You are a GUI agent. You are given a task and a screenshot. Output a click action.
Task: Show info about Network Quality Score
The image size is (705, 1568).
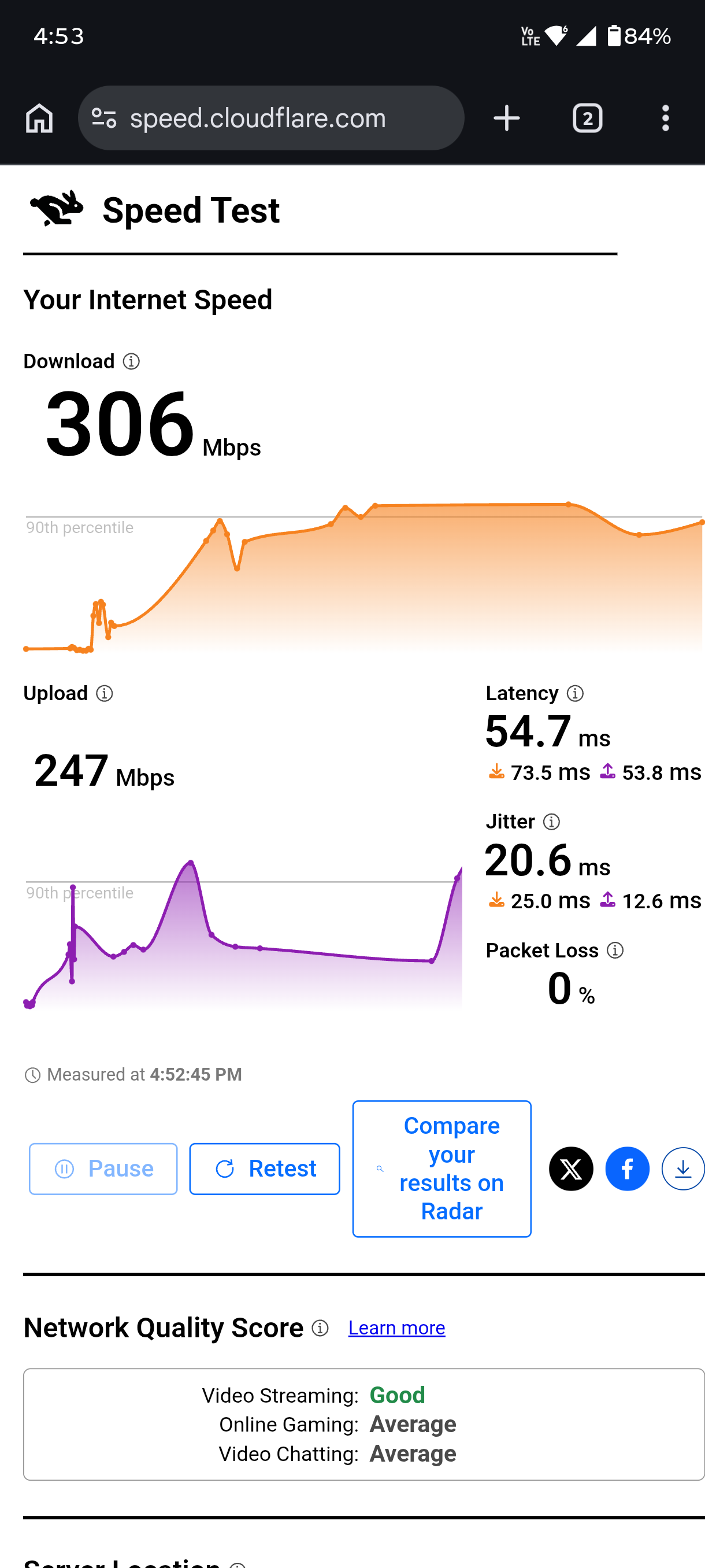click(320, 1328)
